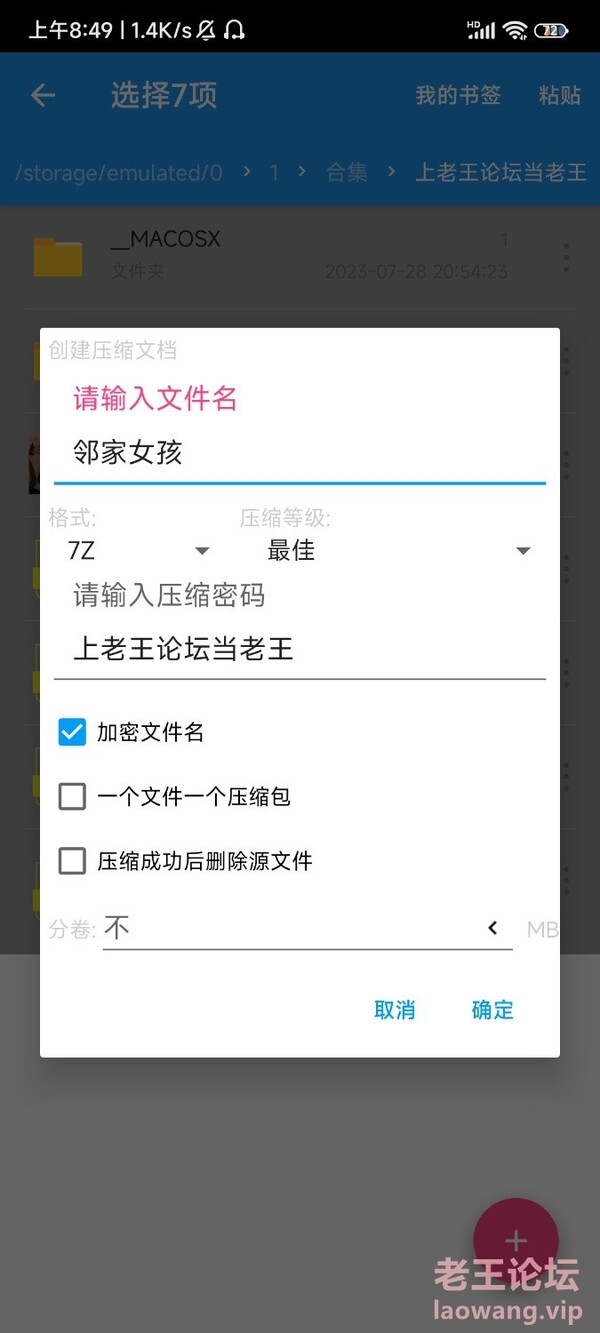The height and width of the screenshot is (1333, 600).
Task: Tap the file name field containing 邻家女孩
Action: click(x=299, y=453)
